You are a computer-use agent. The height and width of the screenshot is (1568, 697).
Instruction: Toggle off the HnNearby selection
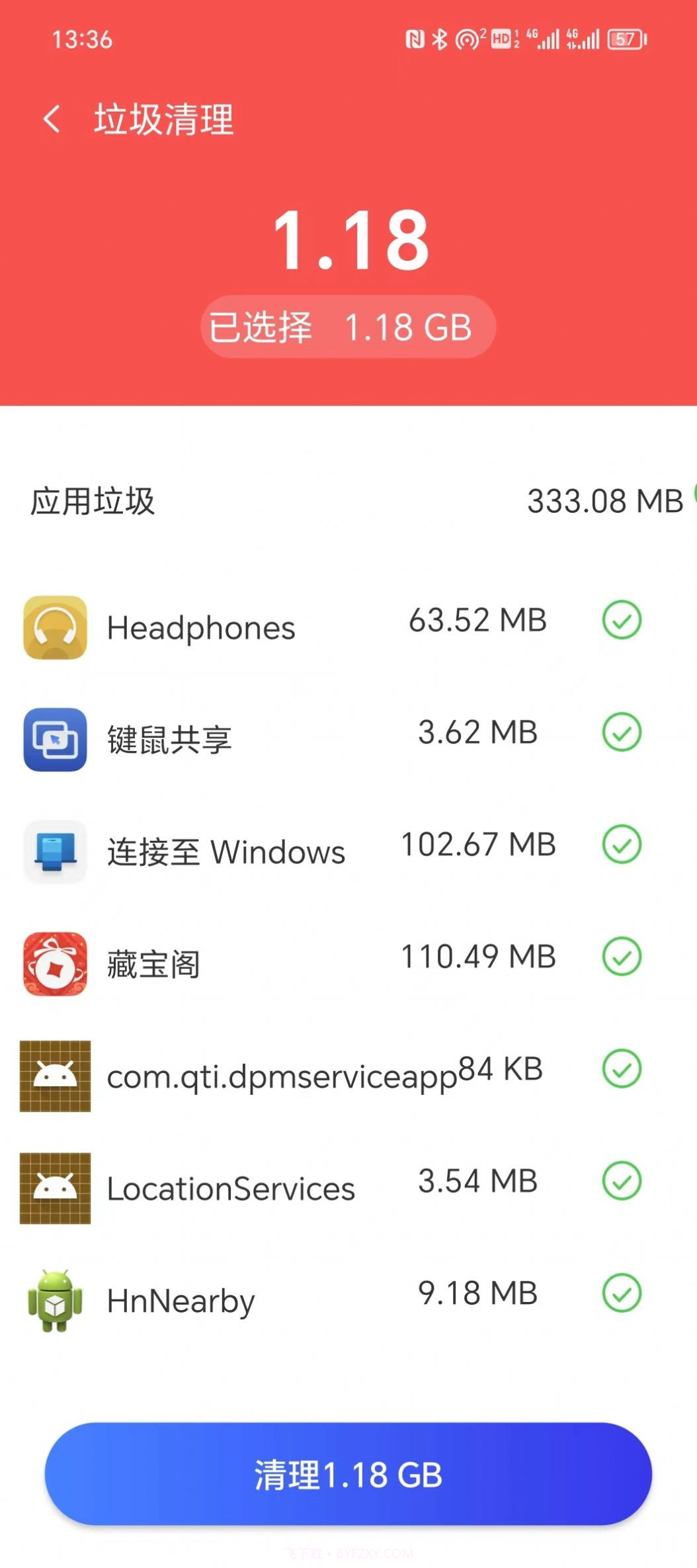[620, 1293]
